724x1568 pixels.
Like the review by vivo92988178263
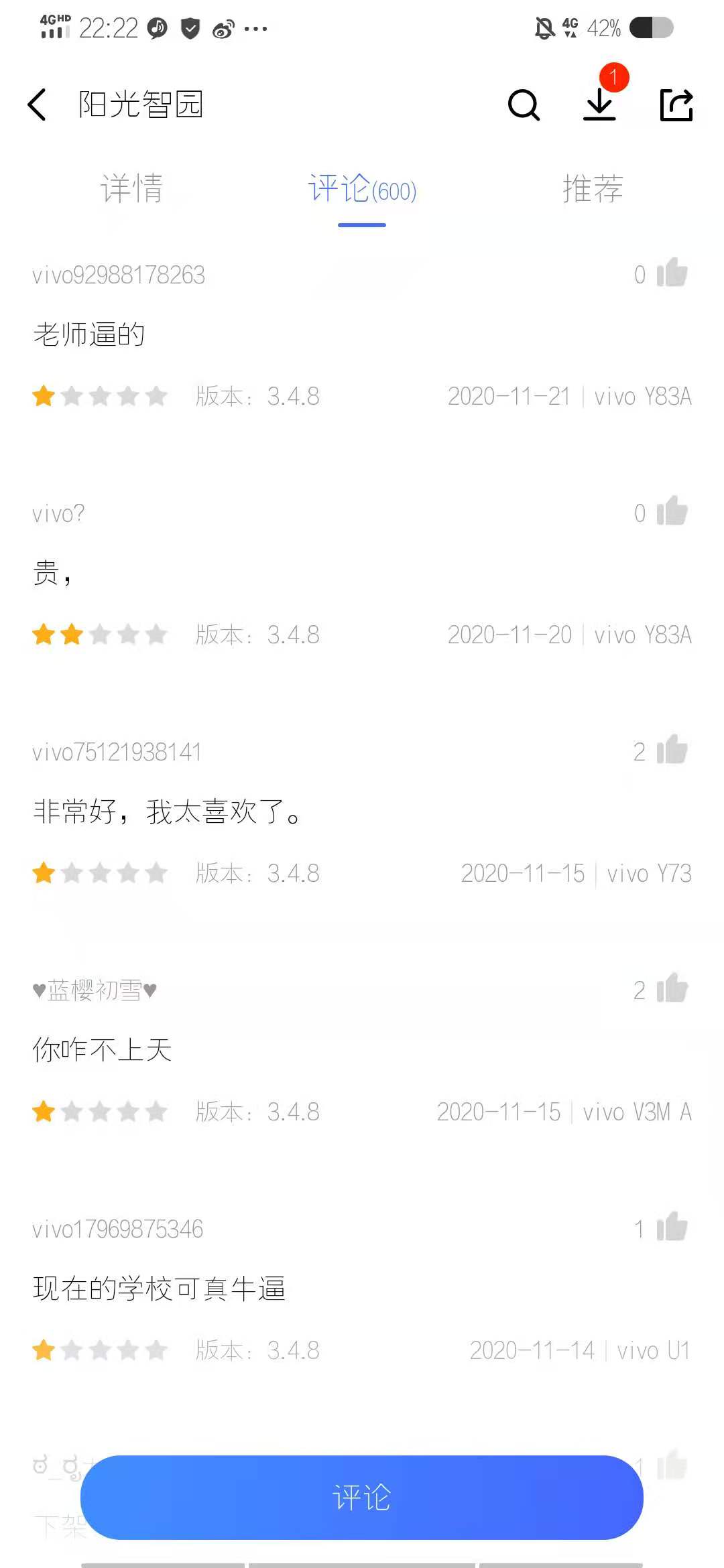click(672, 273)
